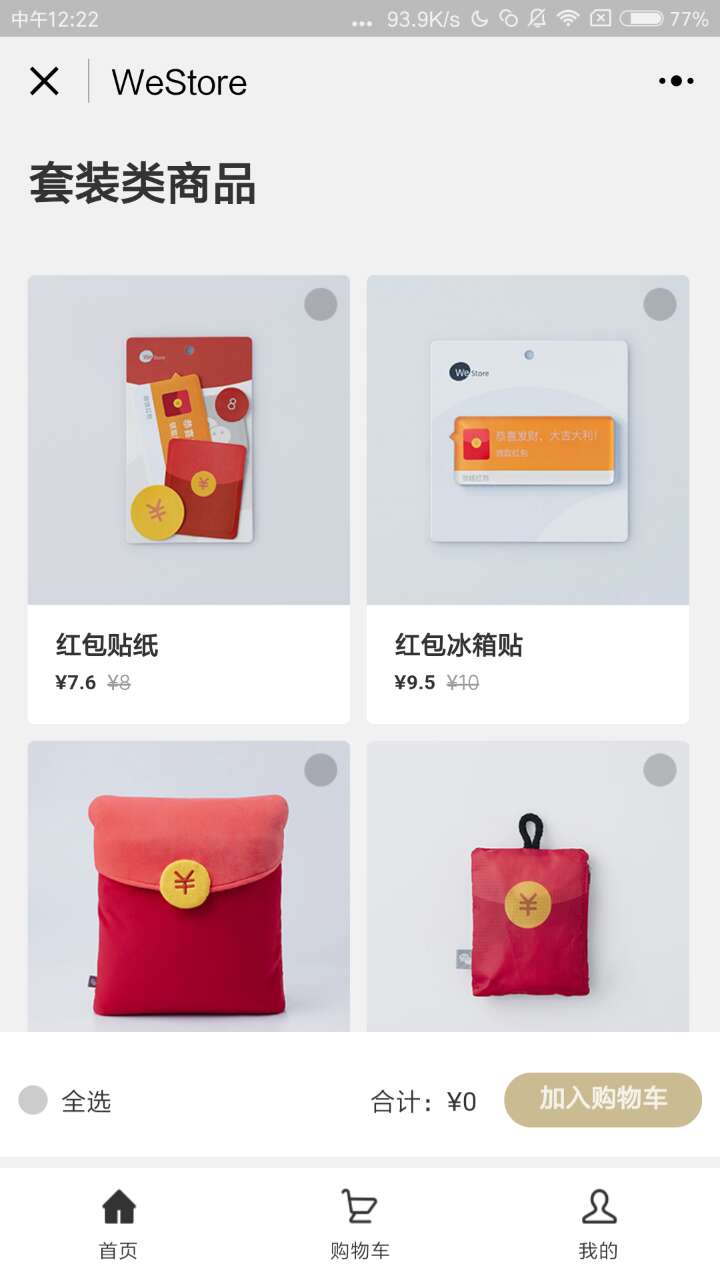Tap the 加入购物车 button
Image resolution: width=720 pixels, height=1280 pixels.
(x=602, y=1099)
